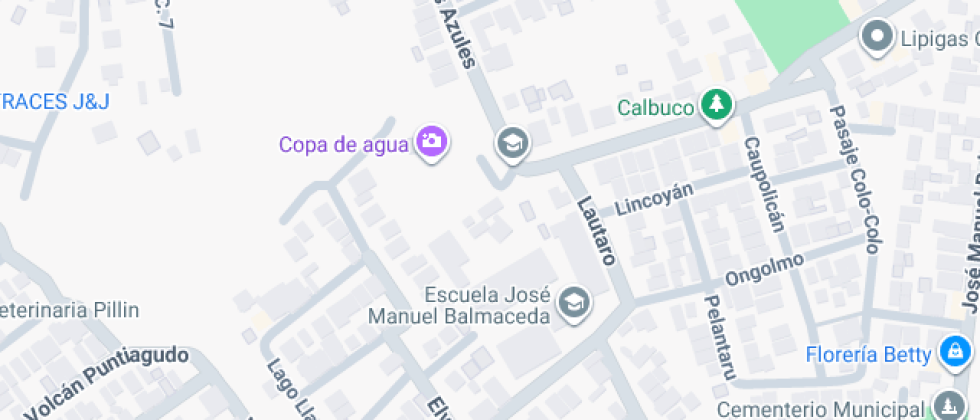Open the Copa de agua photo marker
This screenshot has width=980, height=420.
pyautogui.click(x=432, y=141)
